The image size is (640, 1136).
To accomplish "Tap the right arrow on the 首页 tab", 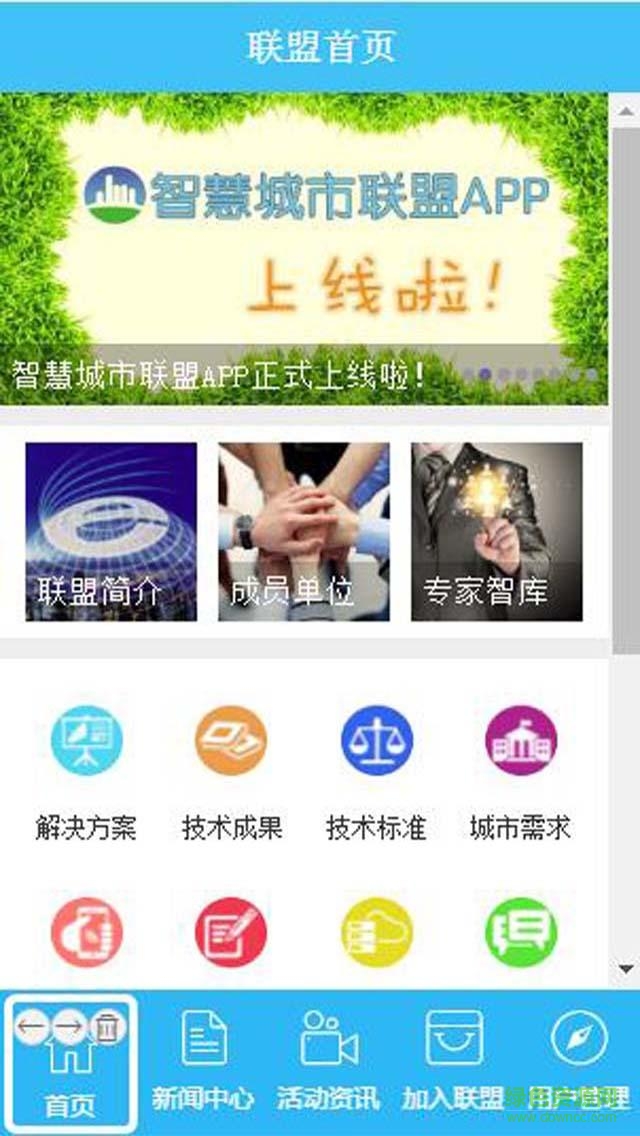I will [69, 1026].
